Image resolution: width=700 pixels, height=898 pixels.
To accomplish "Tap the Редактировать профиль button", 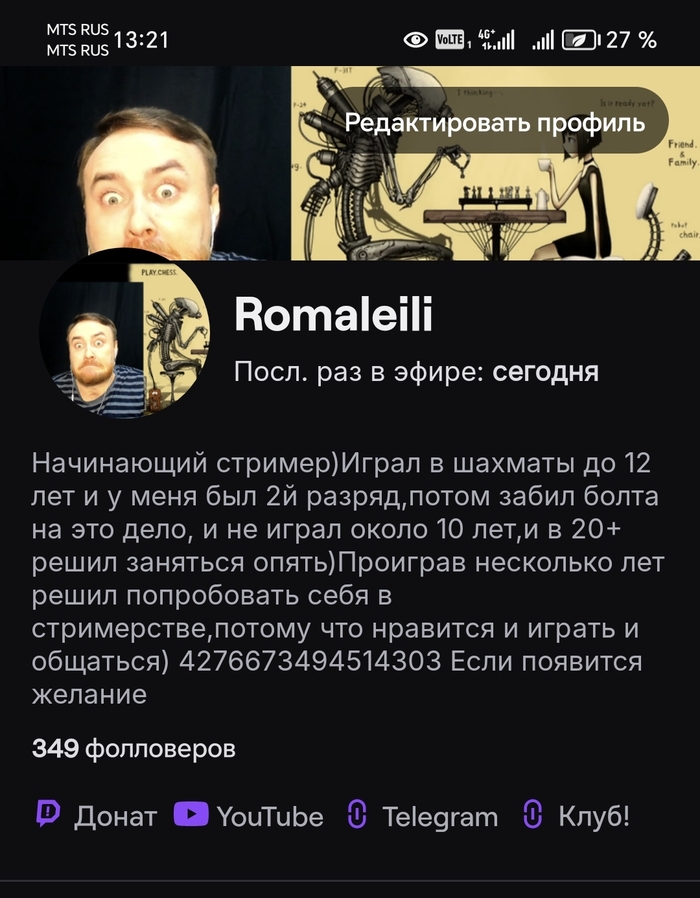I will [495, 123].
